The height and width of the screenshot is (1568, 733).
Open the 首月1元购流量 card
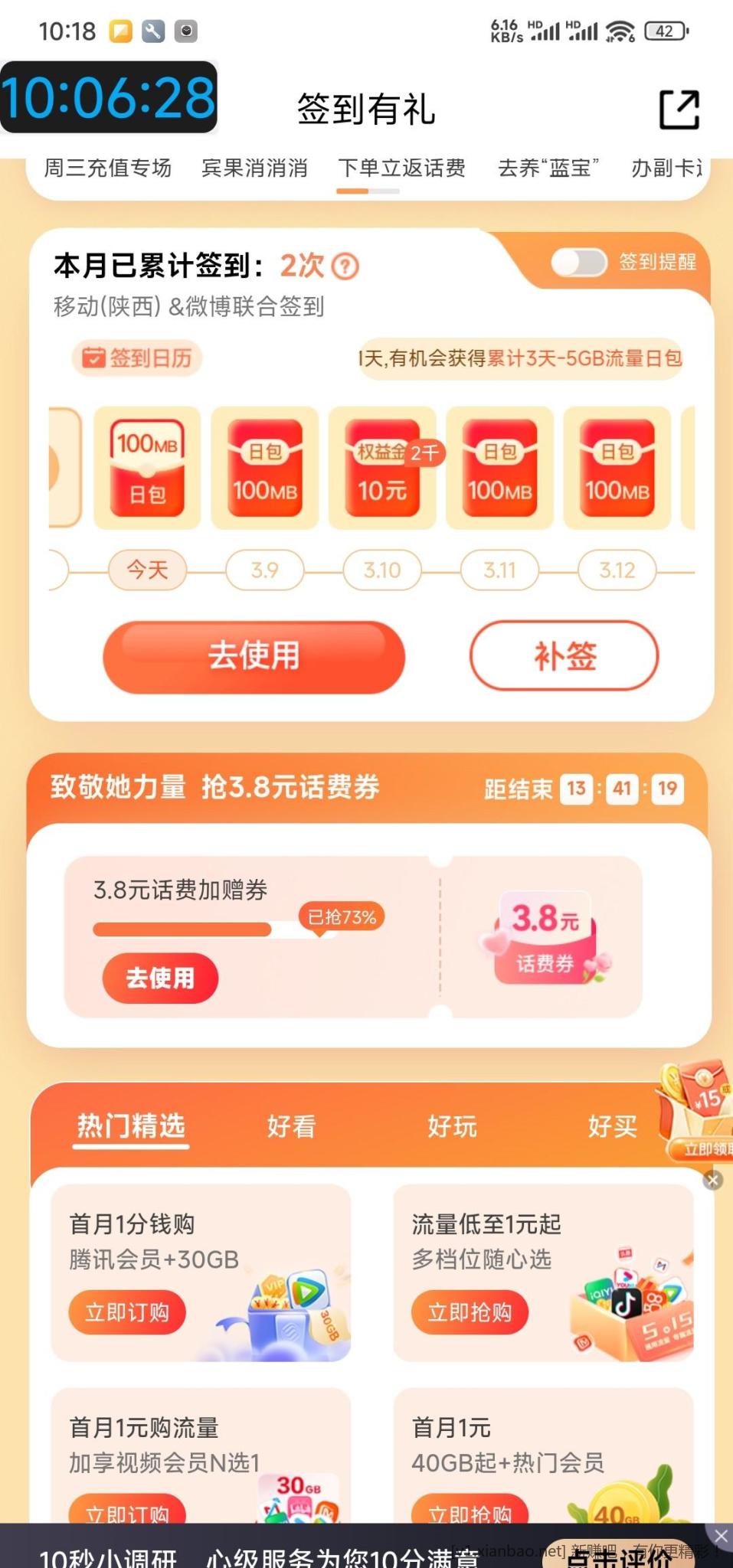pyautogui.click(x=201, y=1447)
